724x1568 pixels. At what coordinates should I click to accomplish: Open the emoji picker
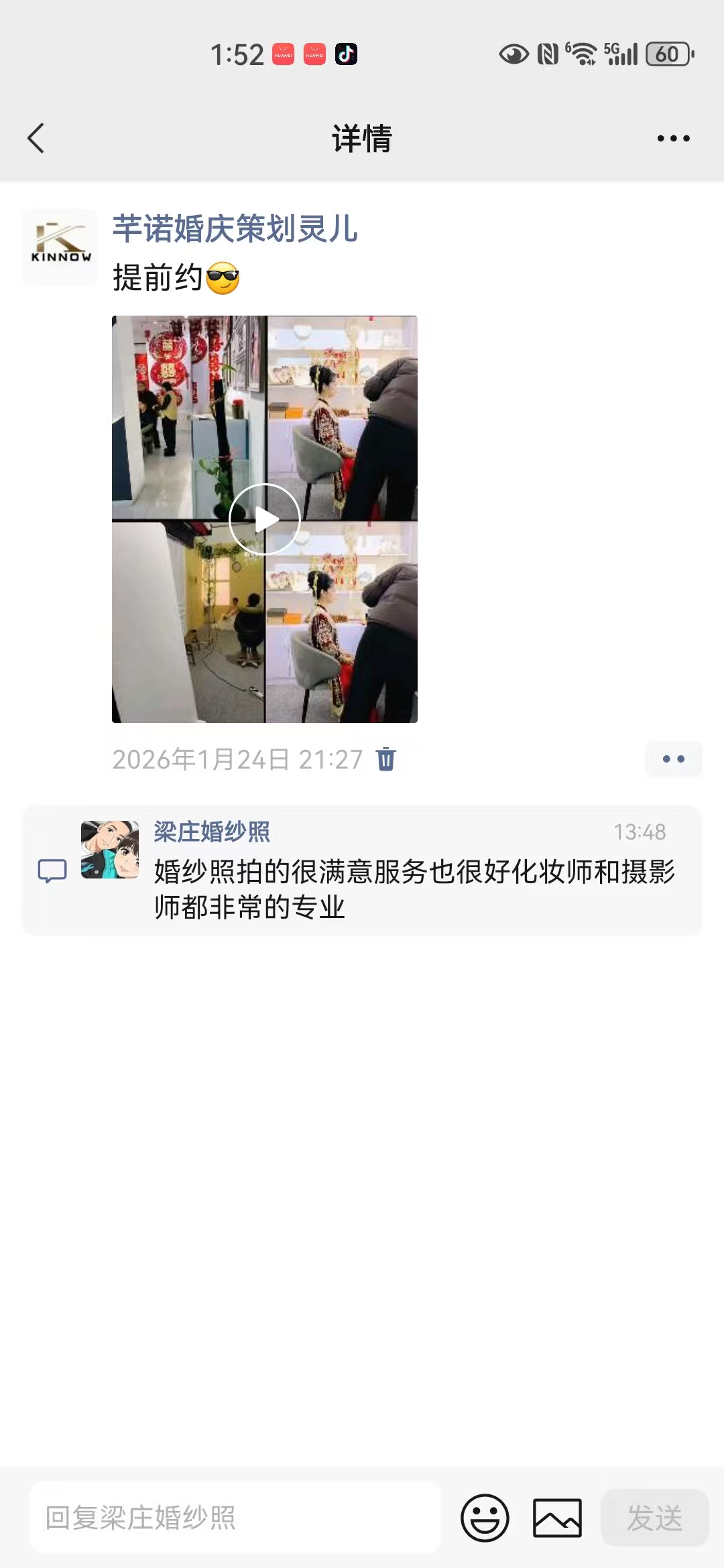pos(485,1518)
